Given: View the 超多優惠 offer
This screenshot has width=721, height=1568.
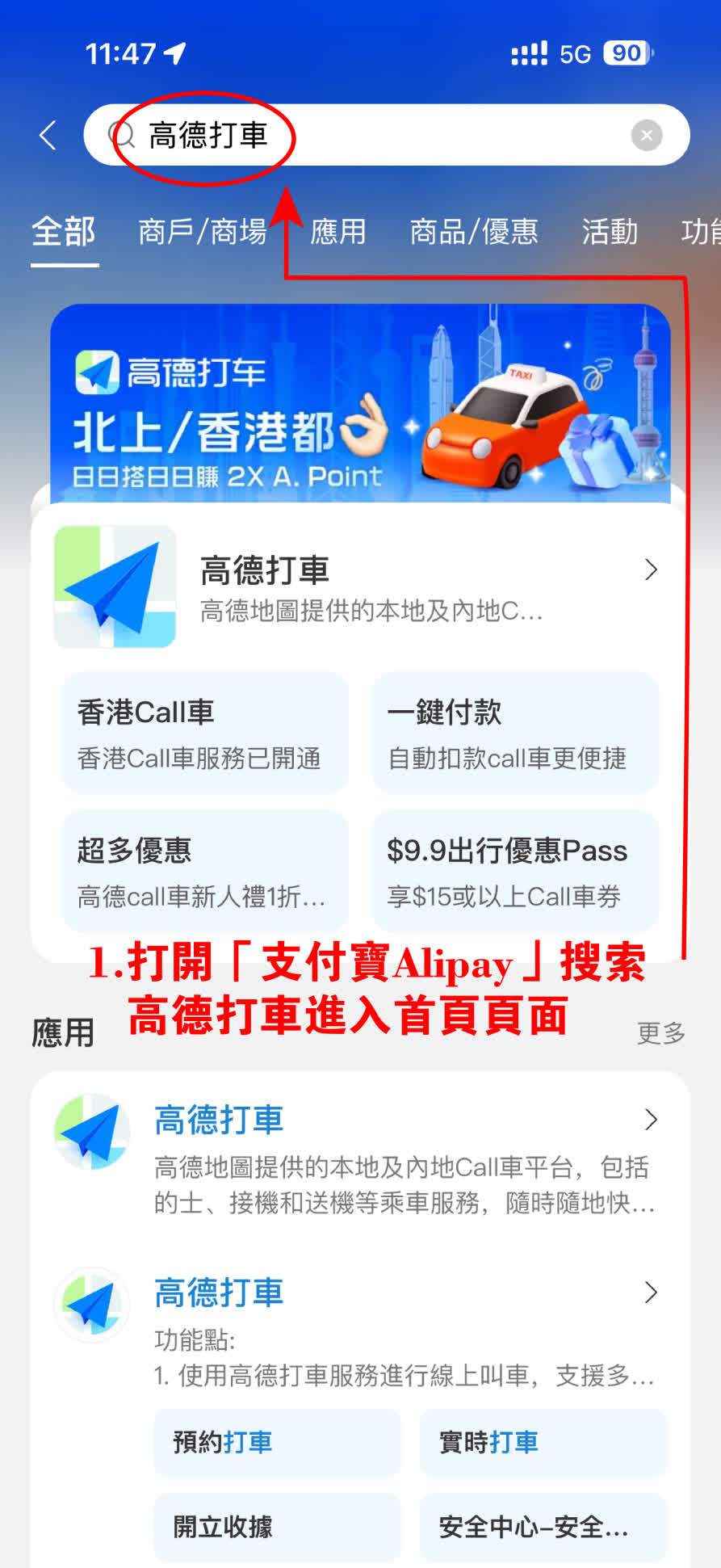Looking at the screenshot, I should (x=205, y=871).
